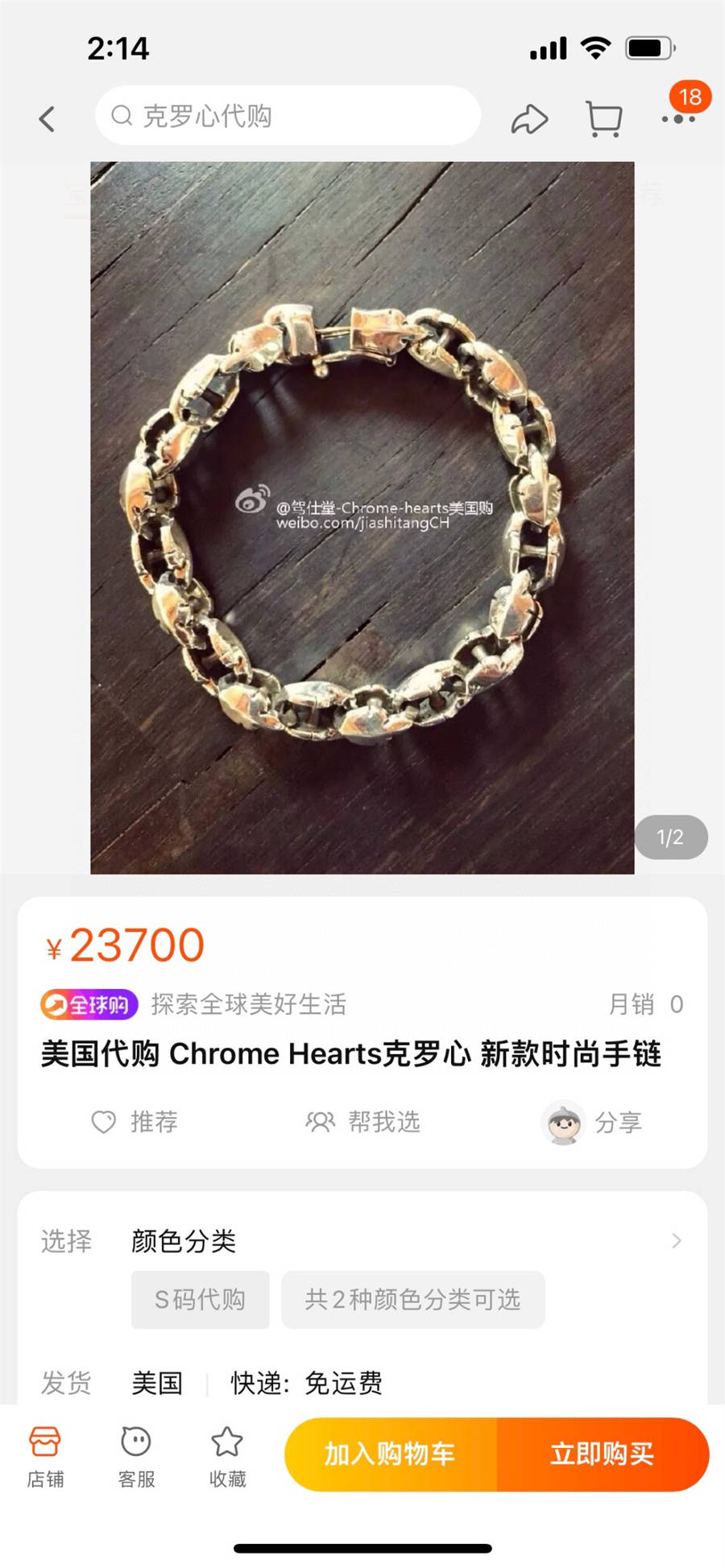The height and width of the screenshot is (1568, 725).
Task: Share this product via arrow icon
Action: click(x=529, y=119)
